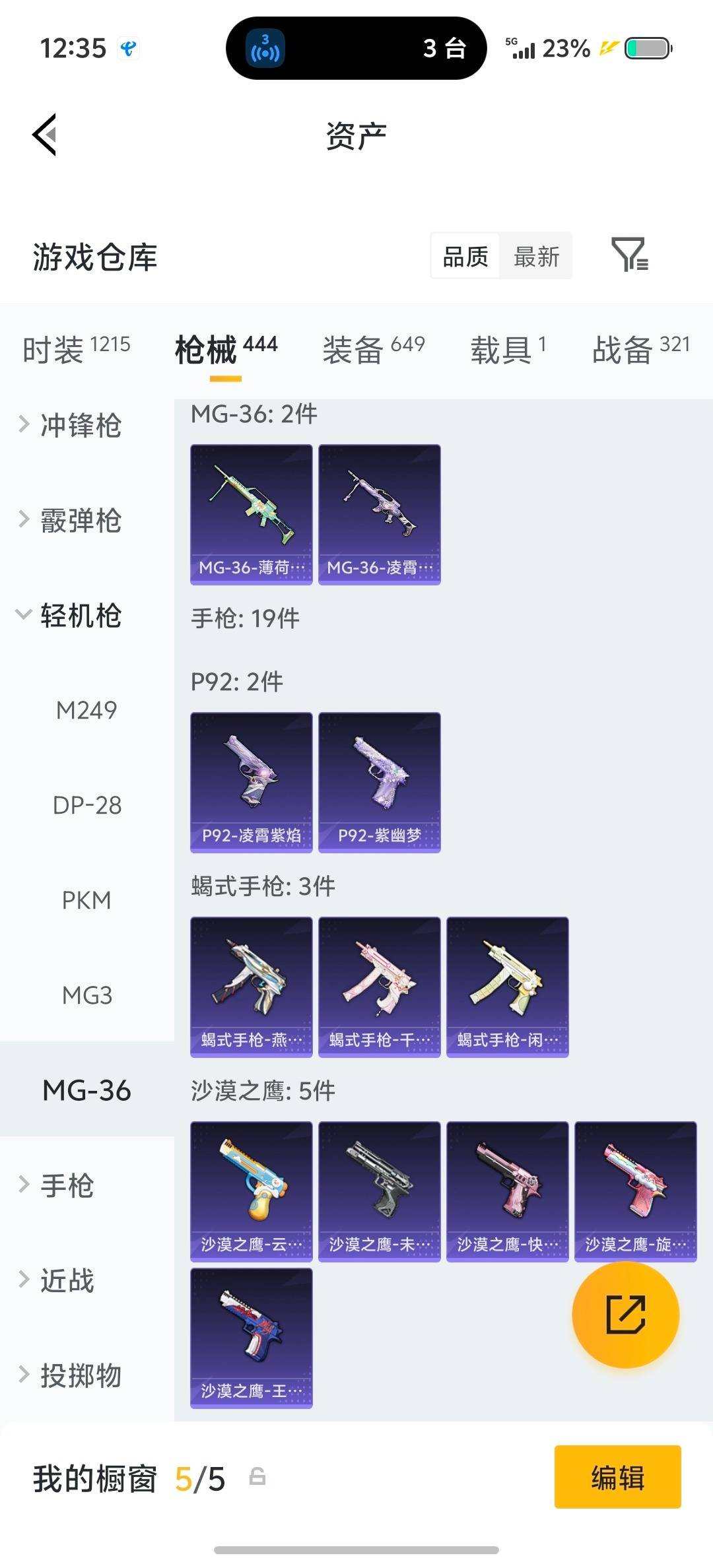The image size is (713, 1568).
Task: Toggle sorting to 最新
Action: click(x=536, y=256)
